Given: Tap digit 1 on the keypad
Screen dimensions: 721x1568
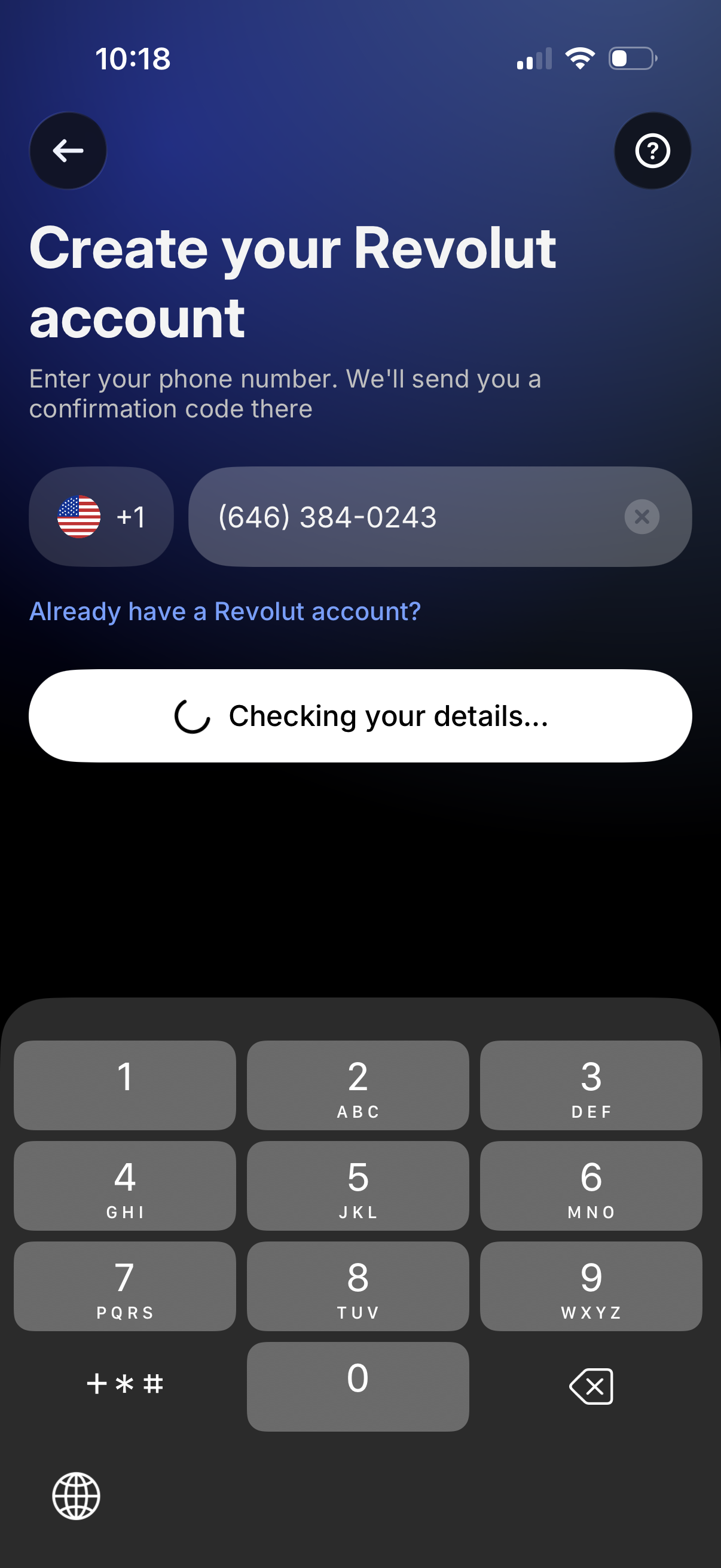Looking at the screenshot, I should point(125,1085).
